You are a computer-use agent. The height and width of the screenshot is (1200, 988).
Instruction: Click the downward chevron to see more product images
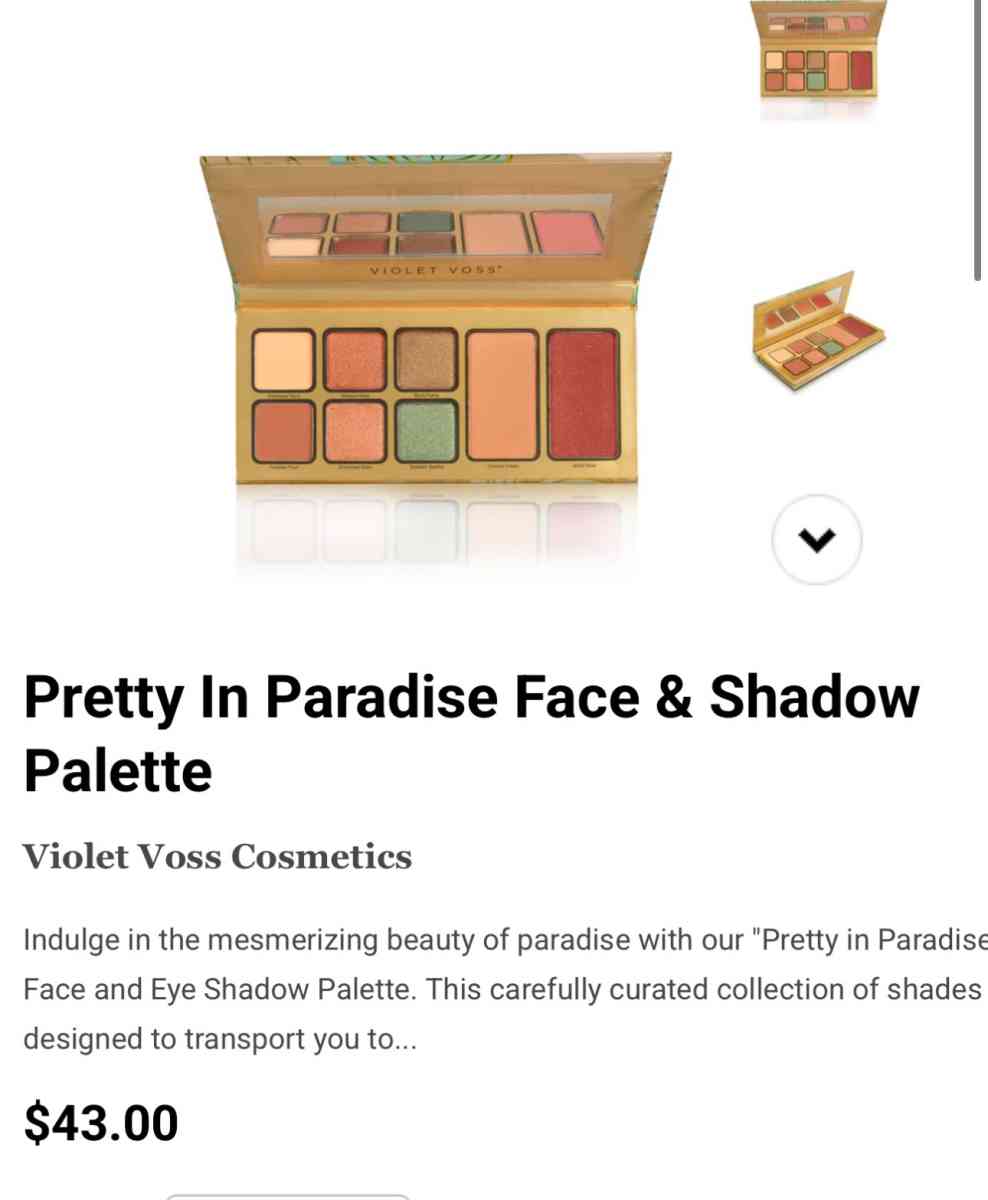pyautogui.click(x=818, y=538)
